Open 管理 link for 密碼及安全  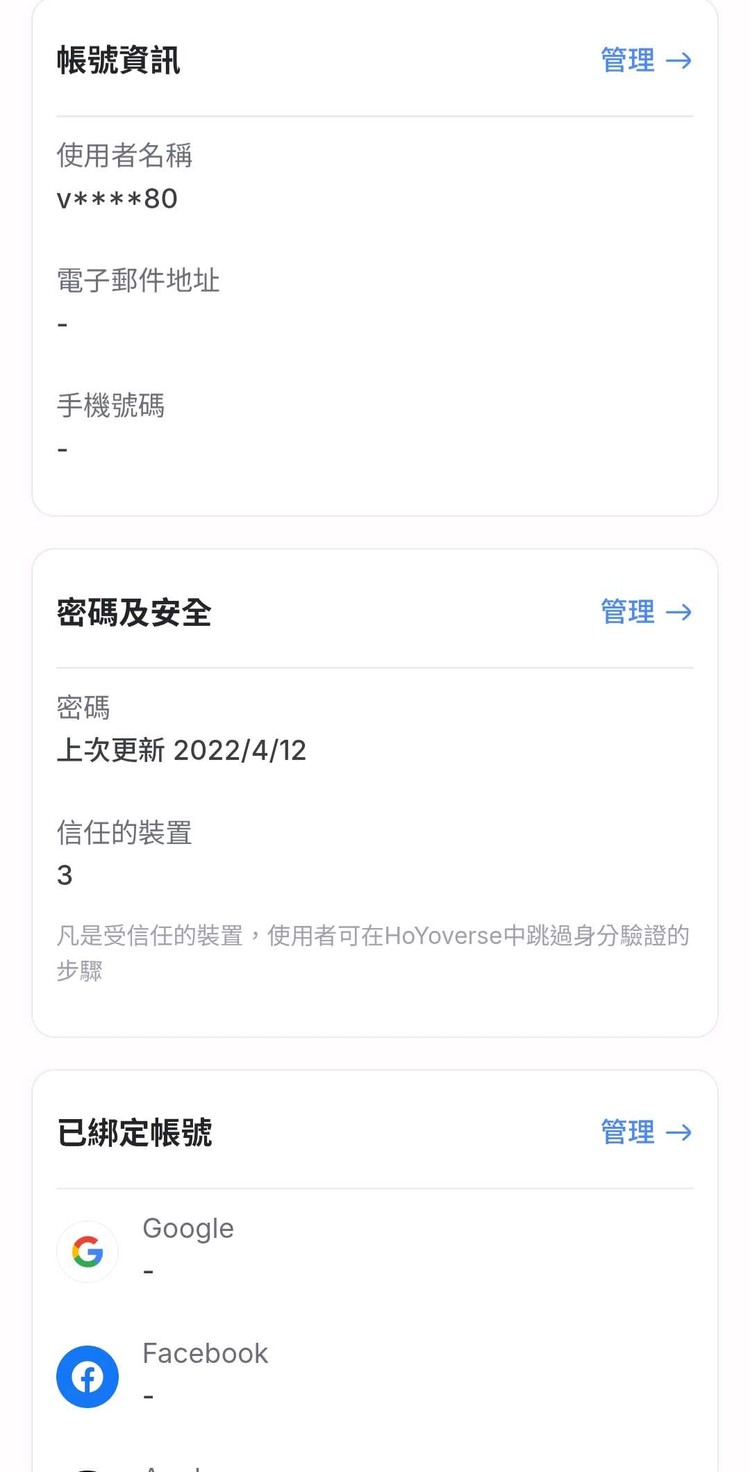point(627,613)
